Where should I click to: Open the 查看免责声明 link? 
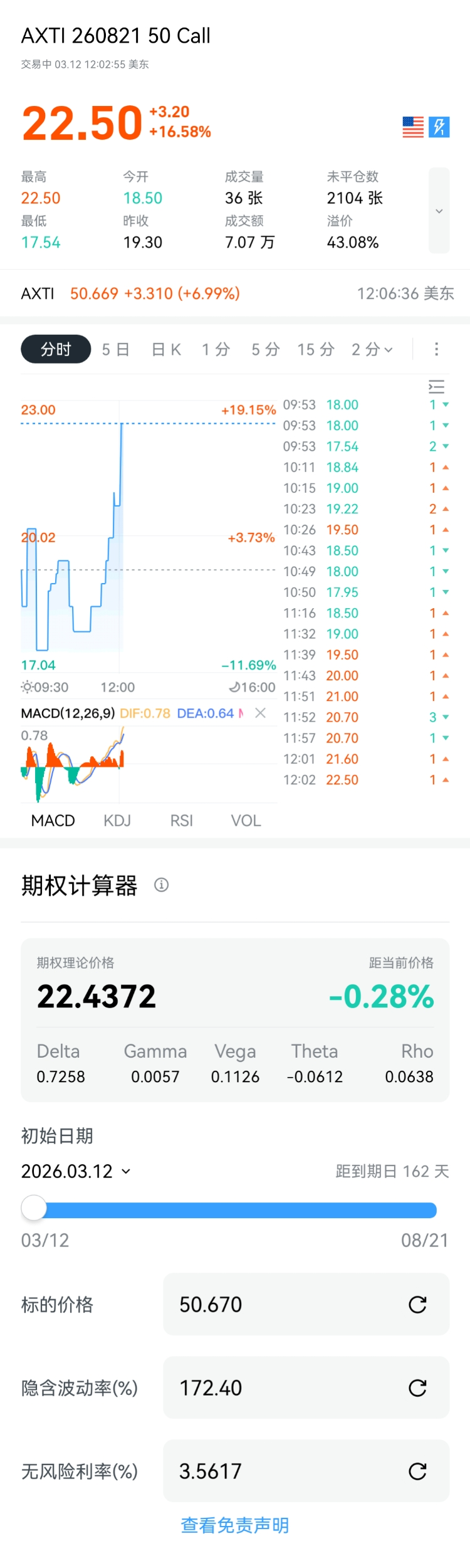235,1525
